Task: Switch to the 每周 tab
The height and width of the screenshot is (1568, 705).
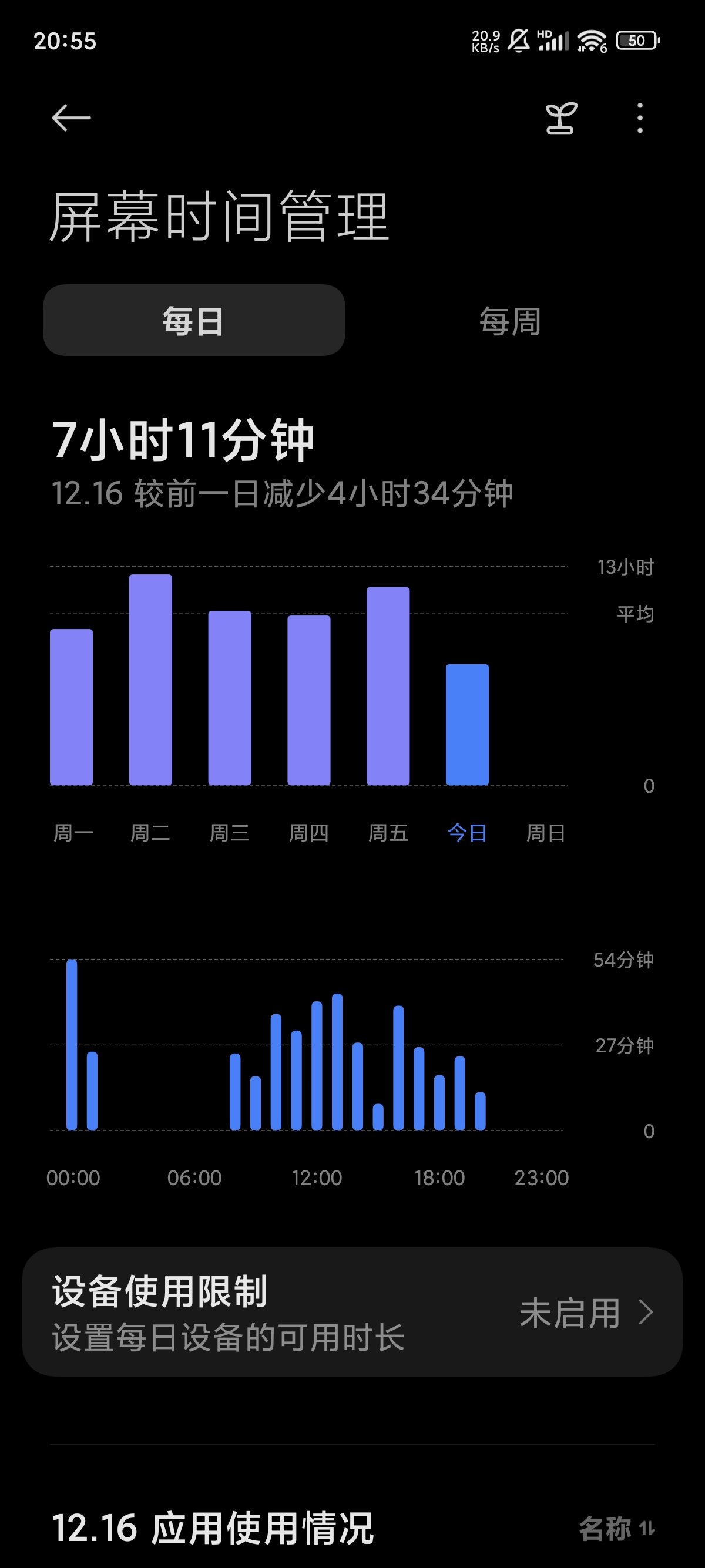Action: [509, 321]
